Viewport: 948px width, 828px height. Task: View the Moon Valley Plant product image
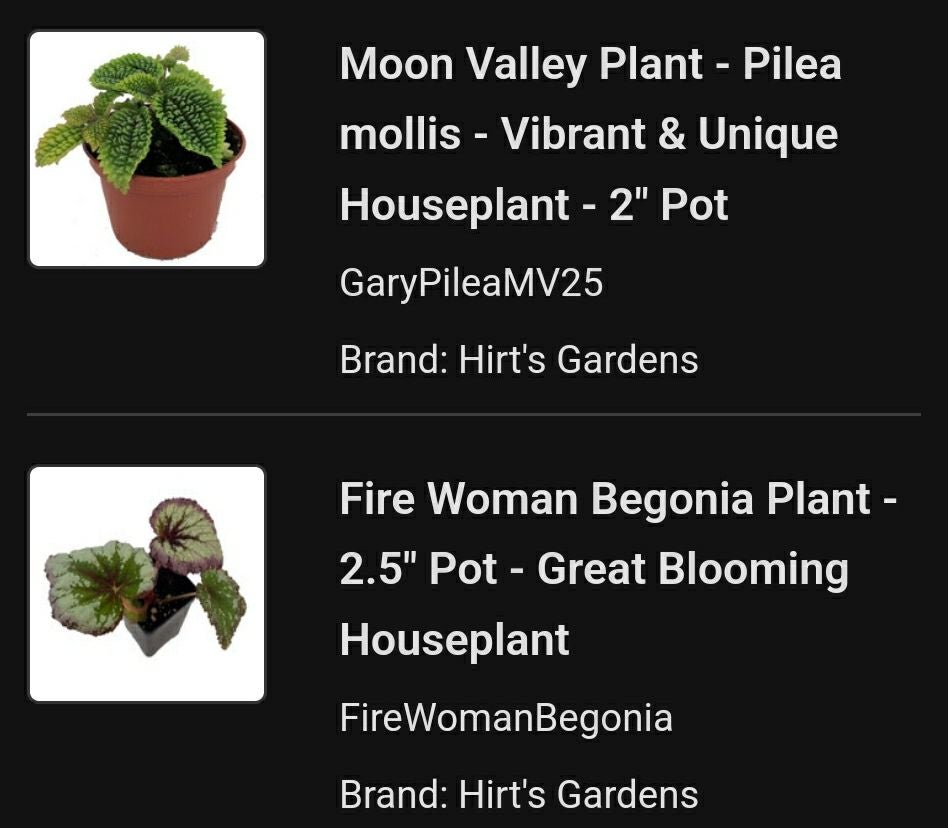(x=147, y=149)
